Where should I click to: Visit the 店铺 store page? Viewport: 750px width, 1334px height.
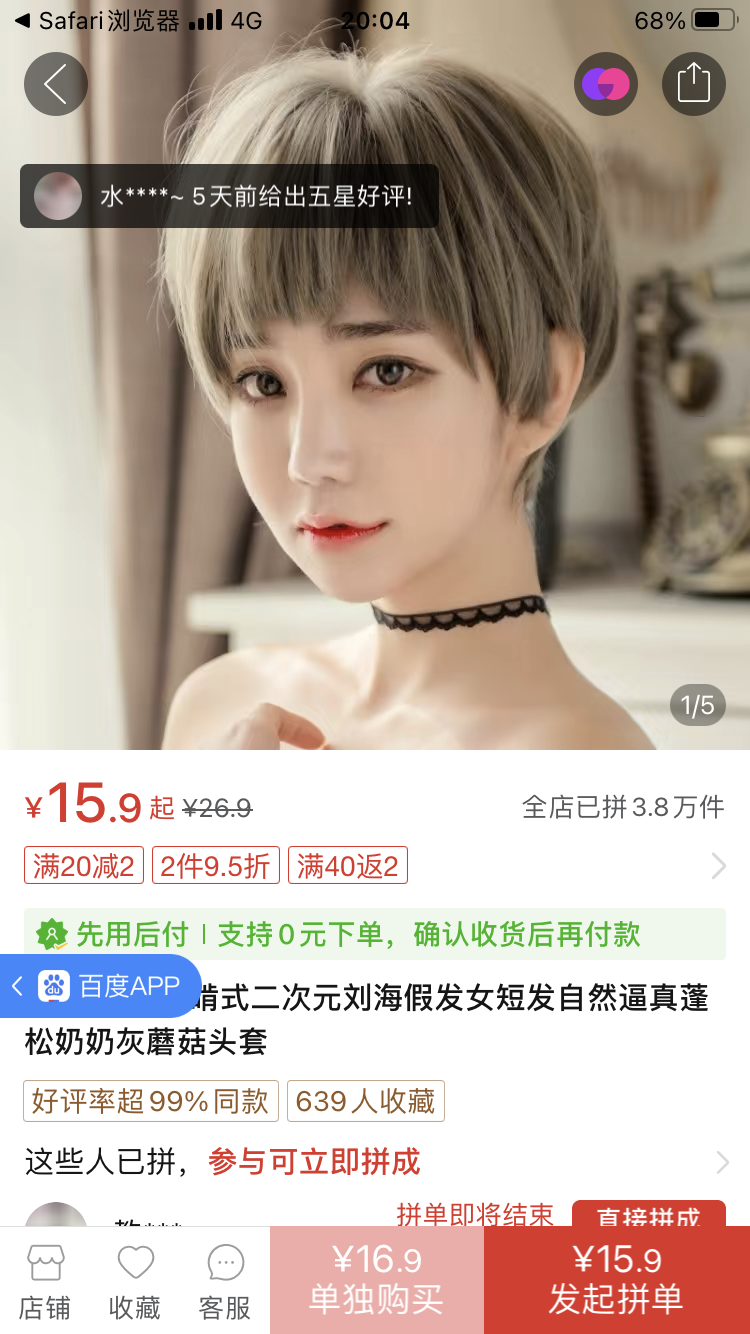coord(45,1282)
